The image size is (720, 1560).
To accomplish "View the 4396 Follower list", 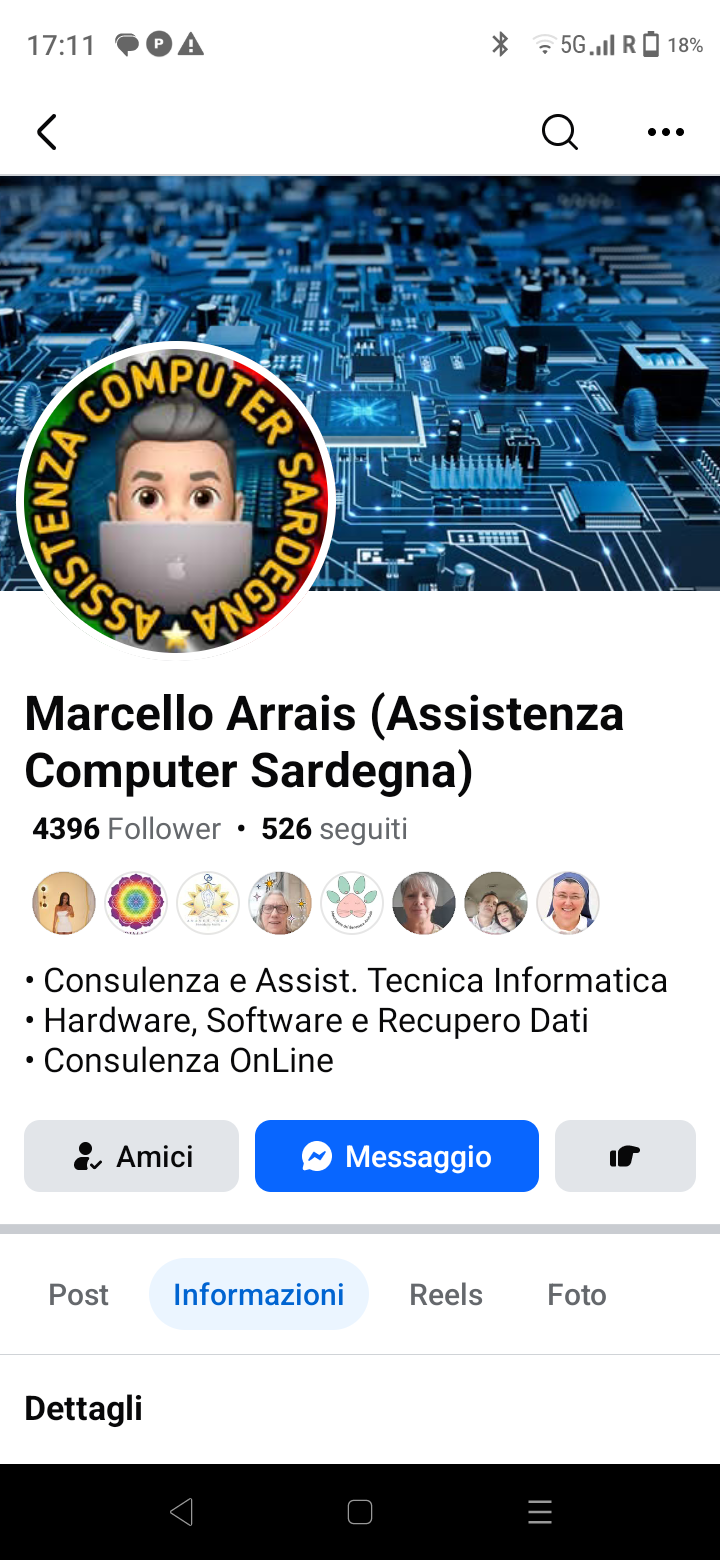I will pos(126,829).
